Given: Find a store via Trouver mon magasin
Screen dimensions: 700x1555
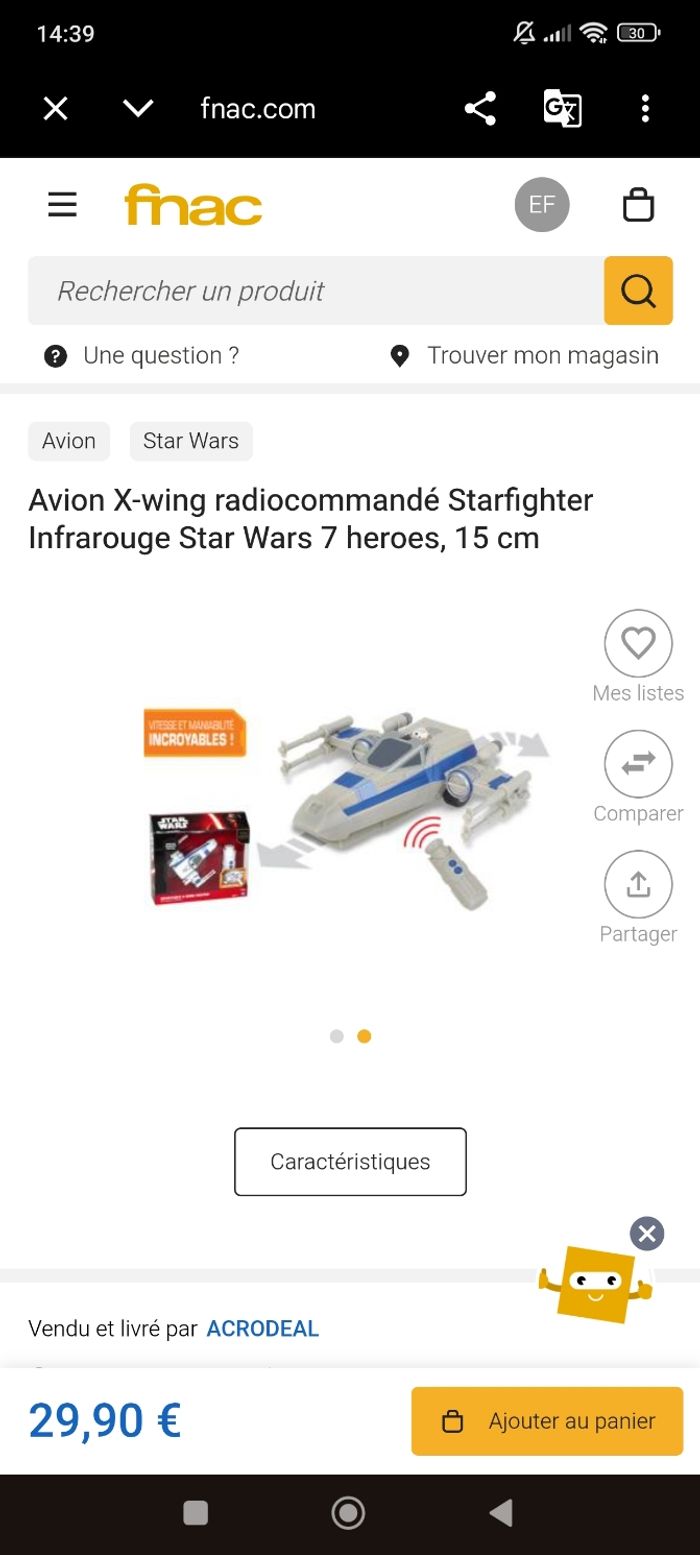Looking at the screenshot, I should pos(525,356).
